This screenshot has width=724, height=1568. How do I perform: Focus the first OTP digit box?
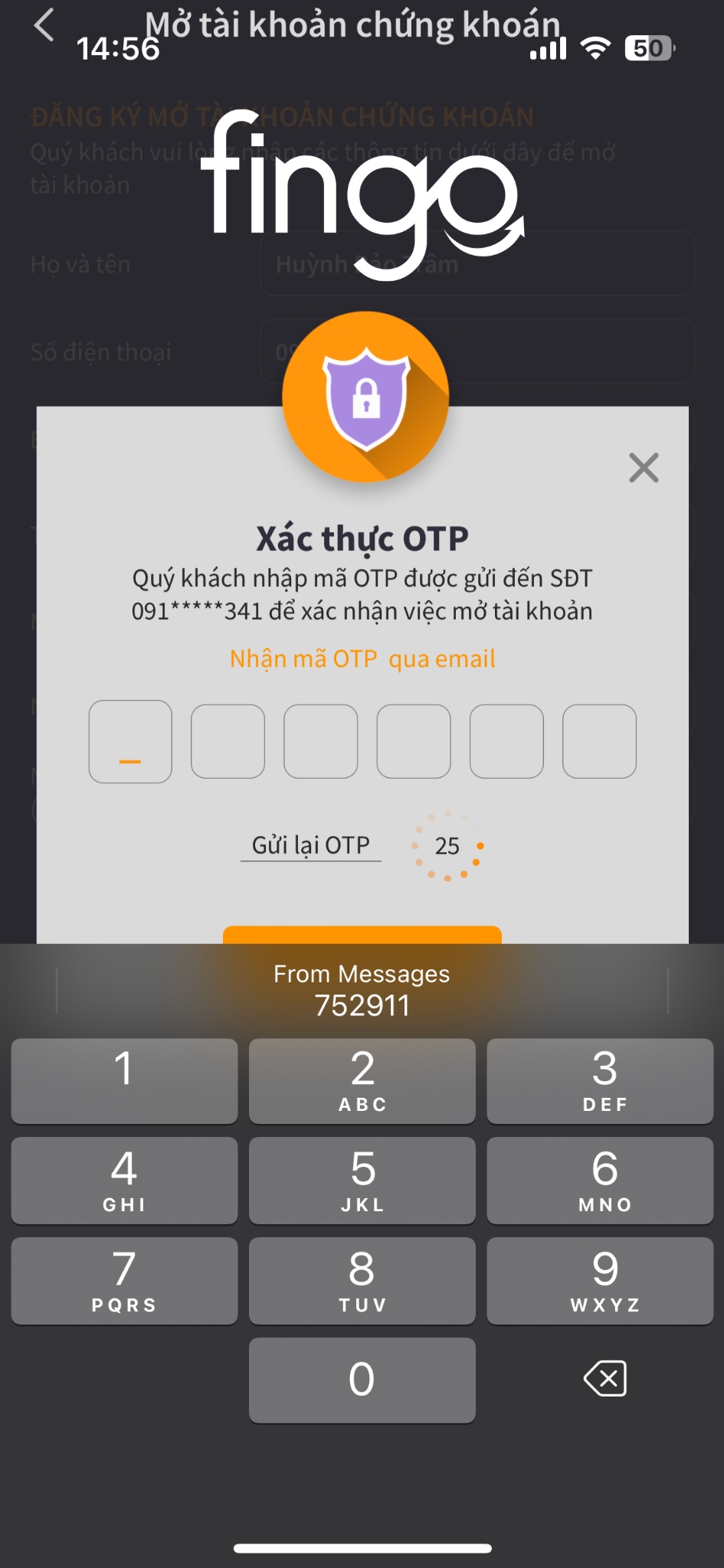[x=130, y=741]
